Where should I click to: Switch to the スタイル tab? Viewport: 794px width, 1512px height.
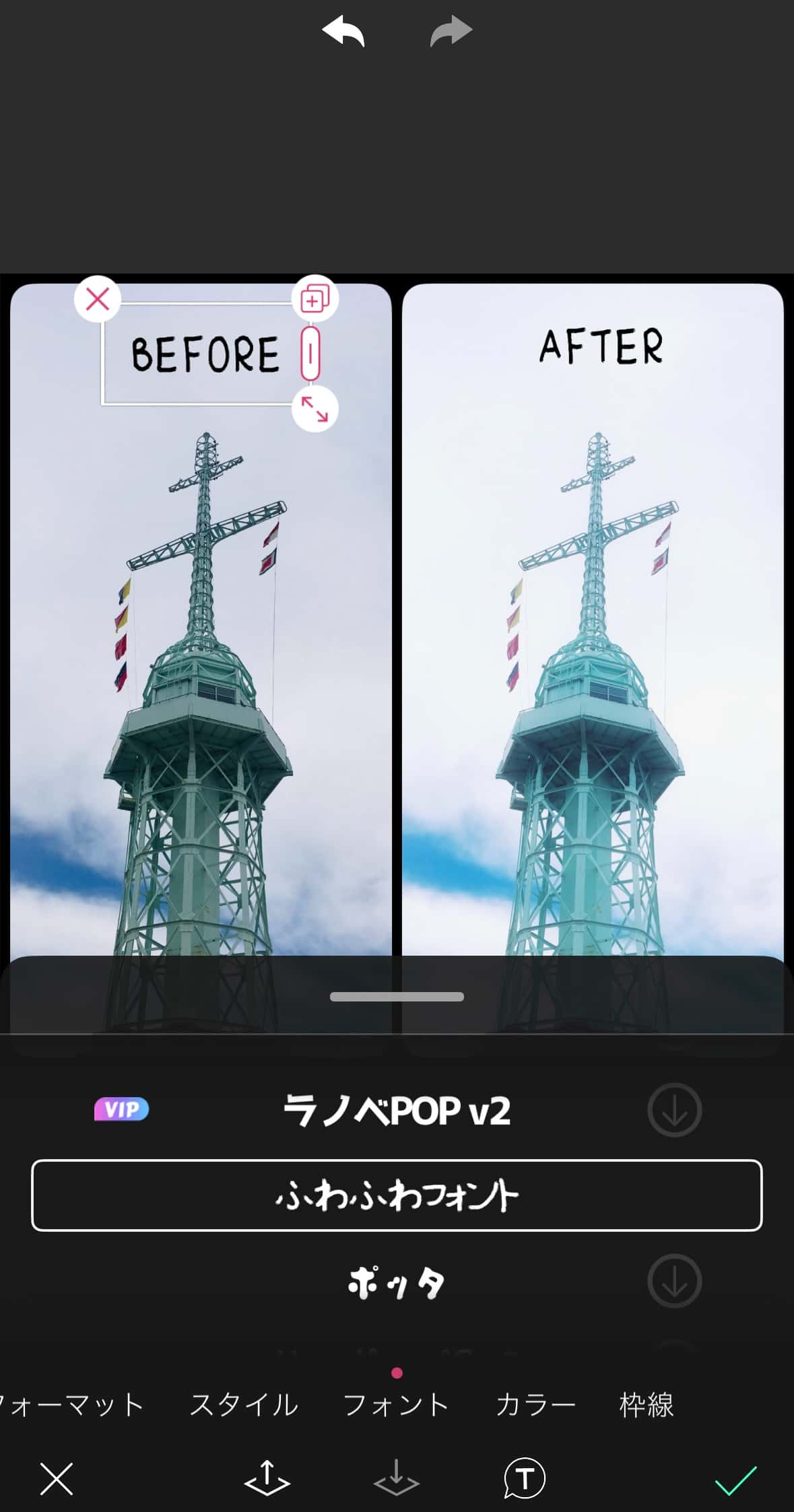point(244,1405)
